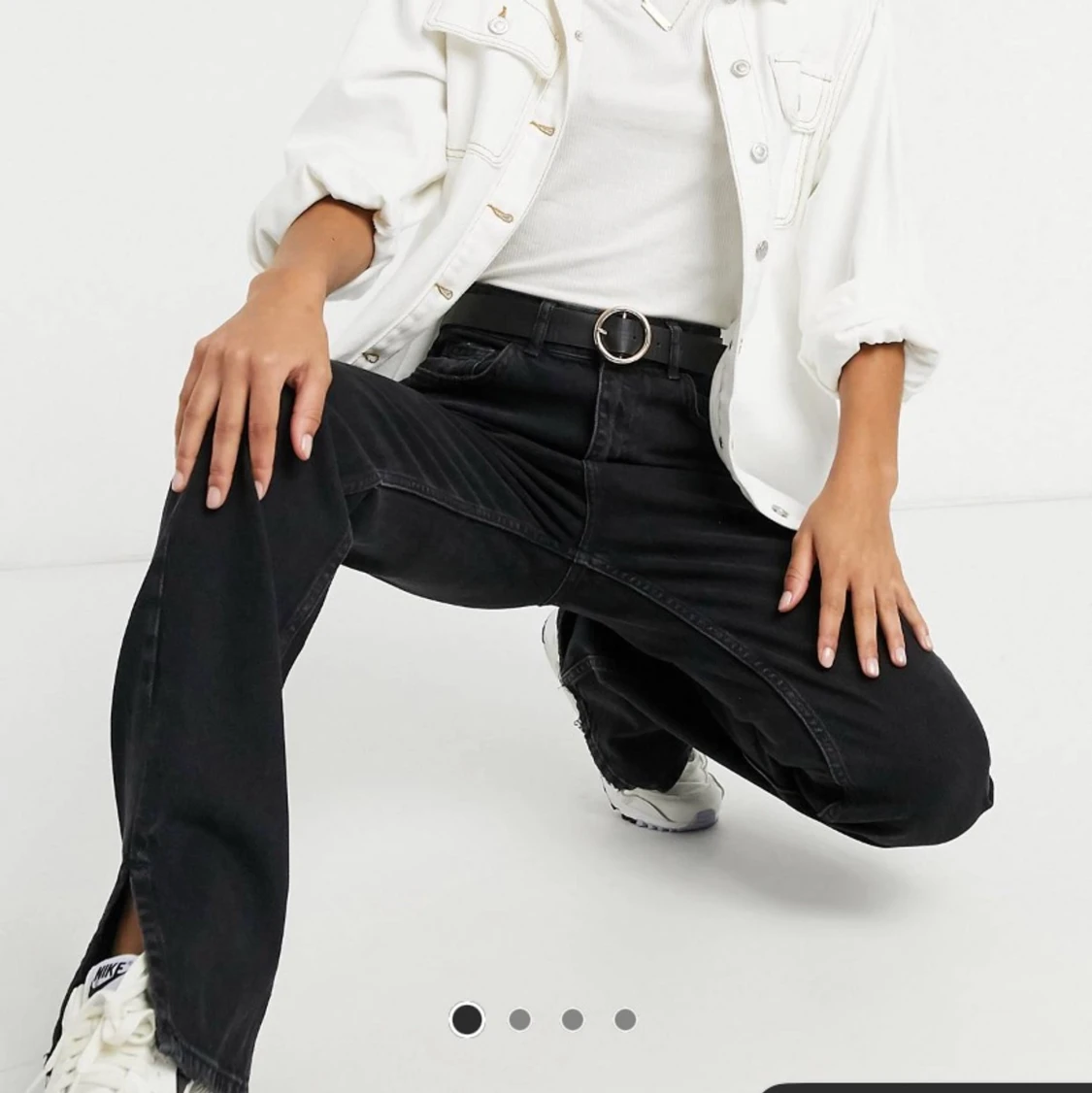Screen dimensions: 1092x1093
Task: Jump to the second photo indicator dot
Action: 519,1019
